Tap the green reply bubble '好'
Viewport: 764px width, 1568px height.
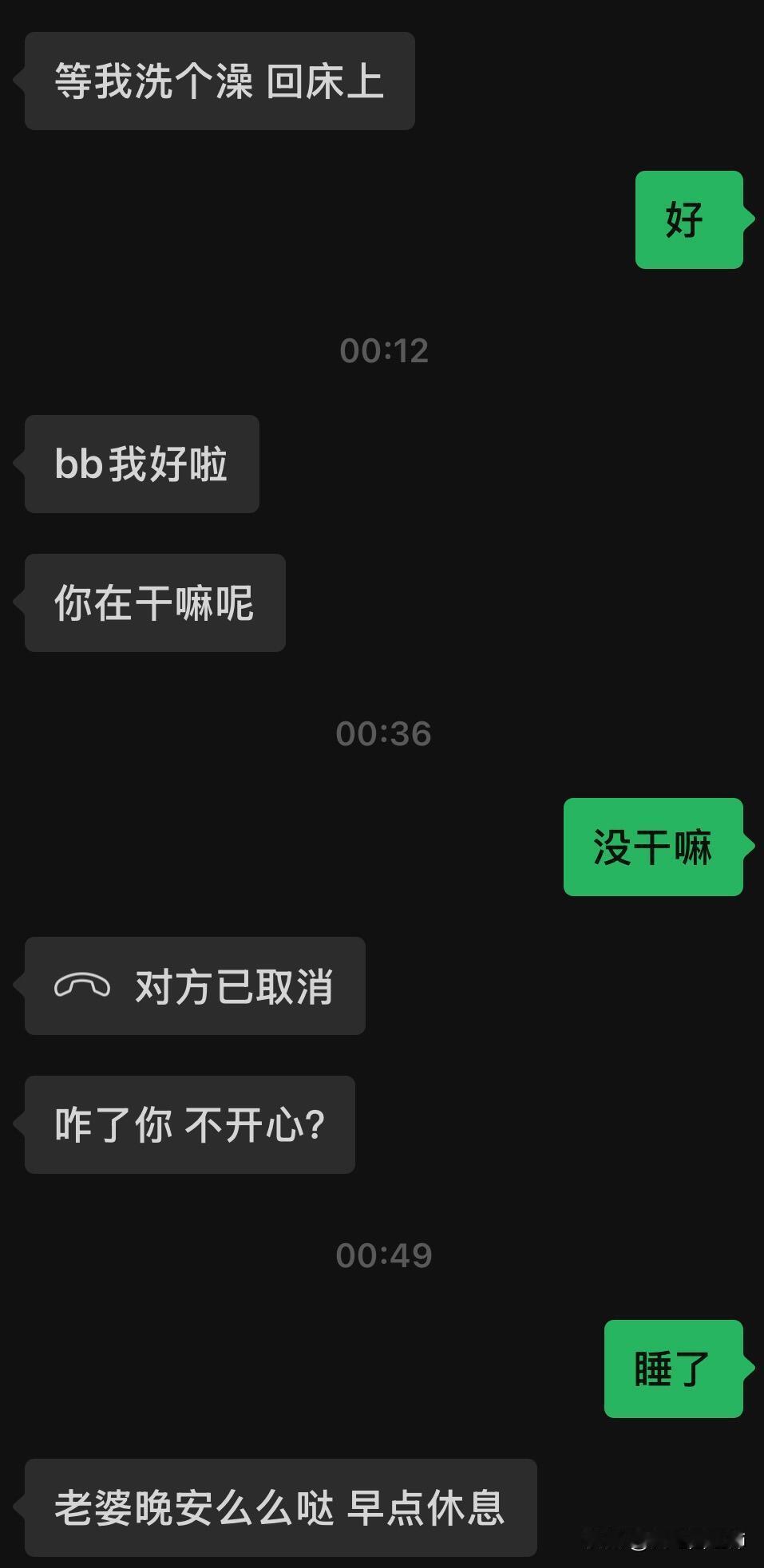[687, 219]
